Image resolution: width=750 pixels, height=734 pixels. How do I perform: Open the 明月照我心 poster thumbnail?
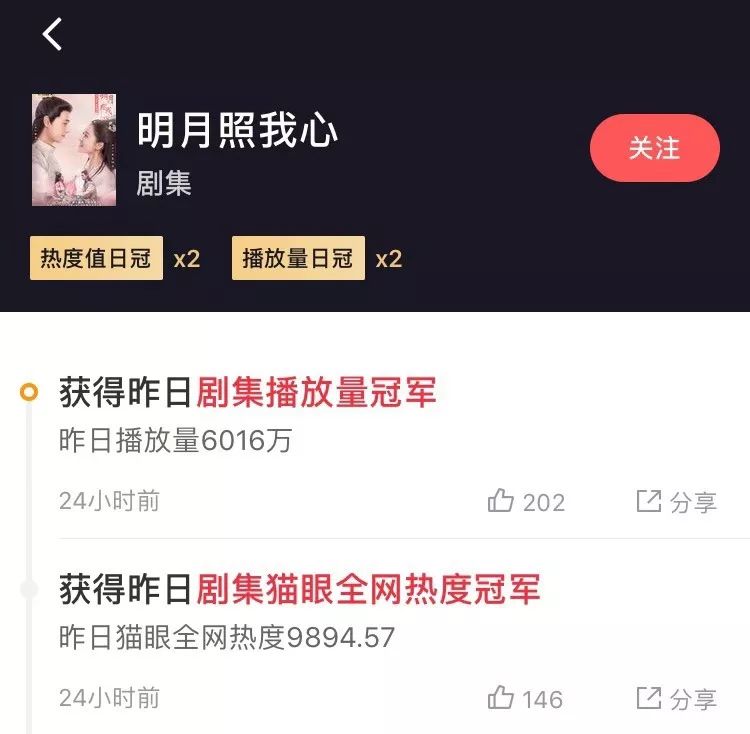point(74,150)
